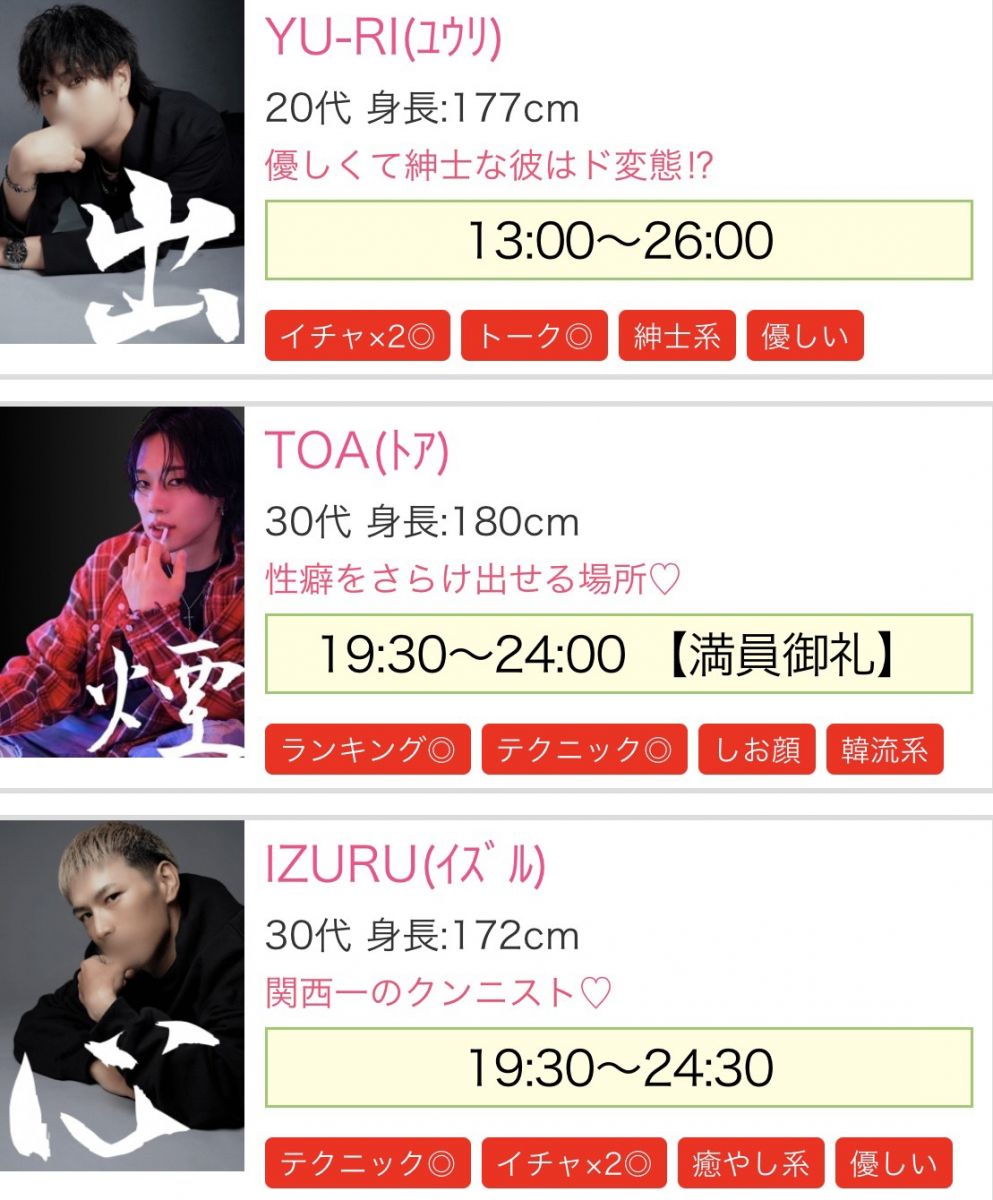Screen dimensions: 993x1200
Task: Select the トーク◎ tag under YU-RI
Action: [x=534, y=337]
